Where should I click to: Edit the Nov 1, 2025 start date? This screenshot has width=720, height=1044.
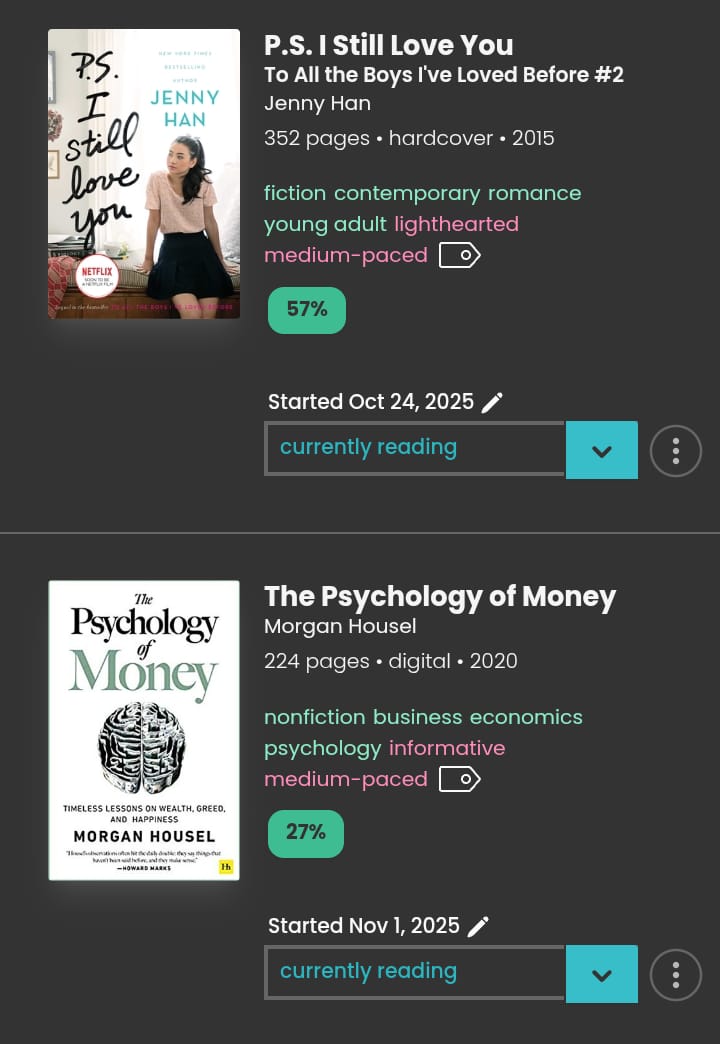[478, 927]
